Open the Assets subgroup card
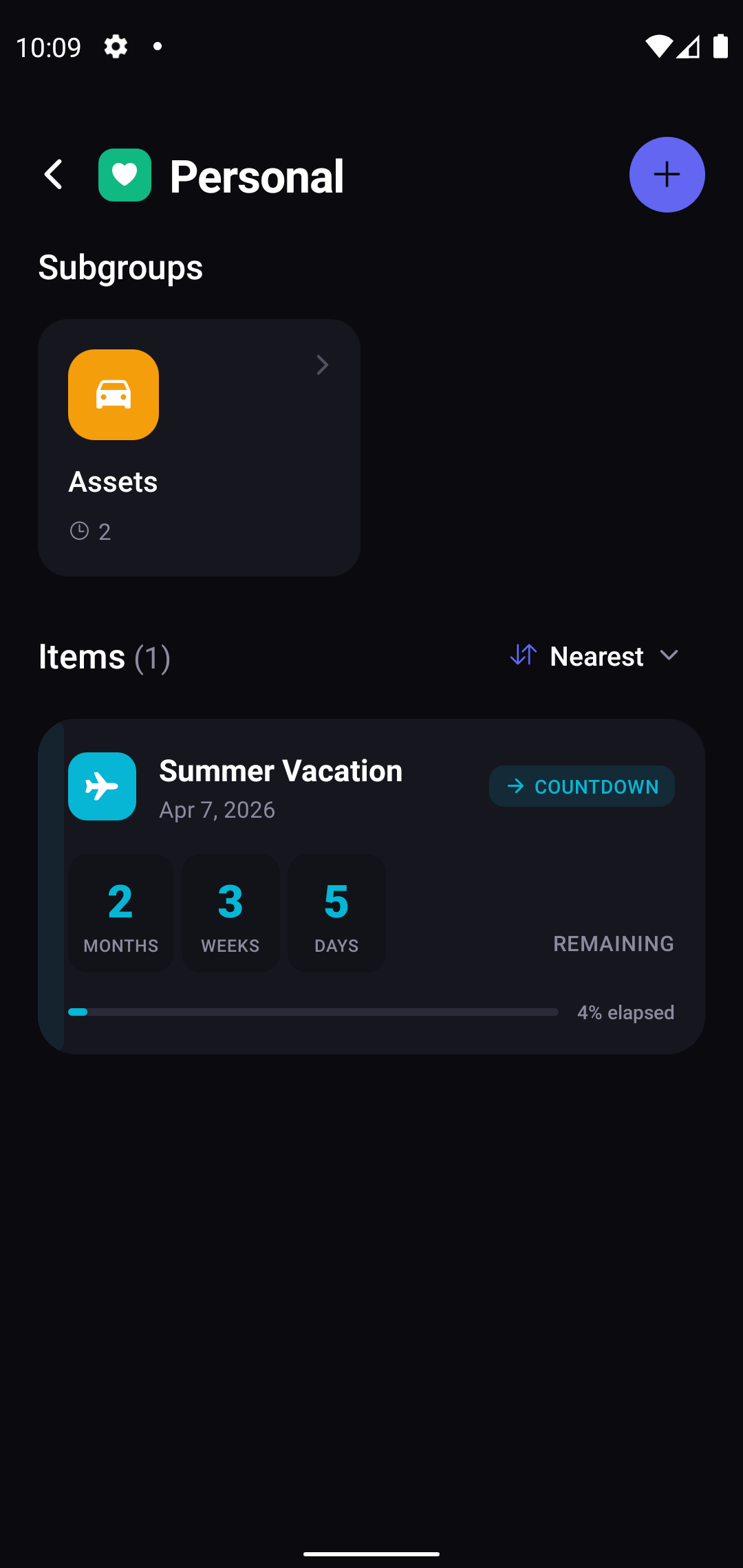Screen dimensions: 743x1568 coord(199,447)
